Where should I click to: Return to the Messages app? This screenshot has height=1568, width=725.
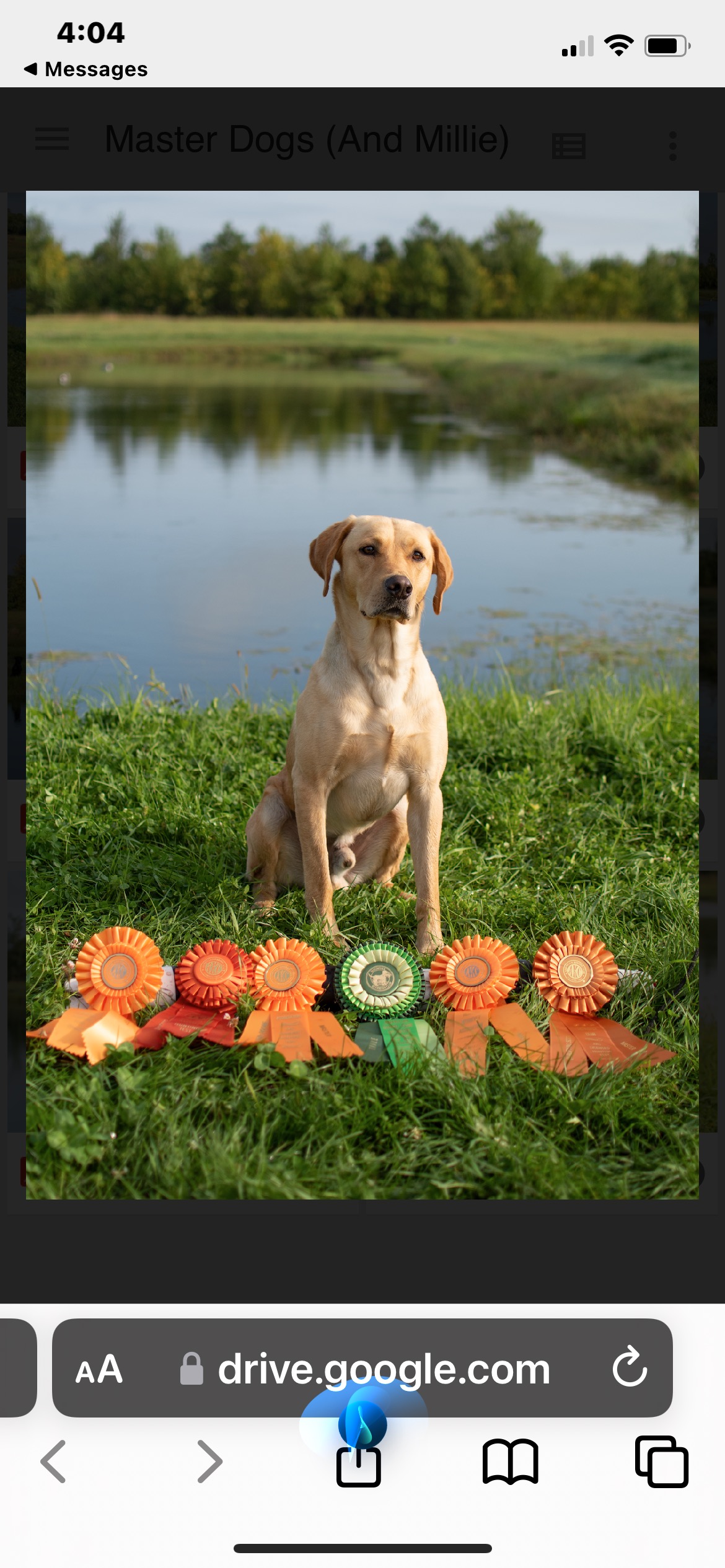pyautogui.click(x=86, y=69)
